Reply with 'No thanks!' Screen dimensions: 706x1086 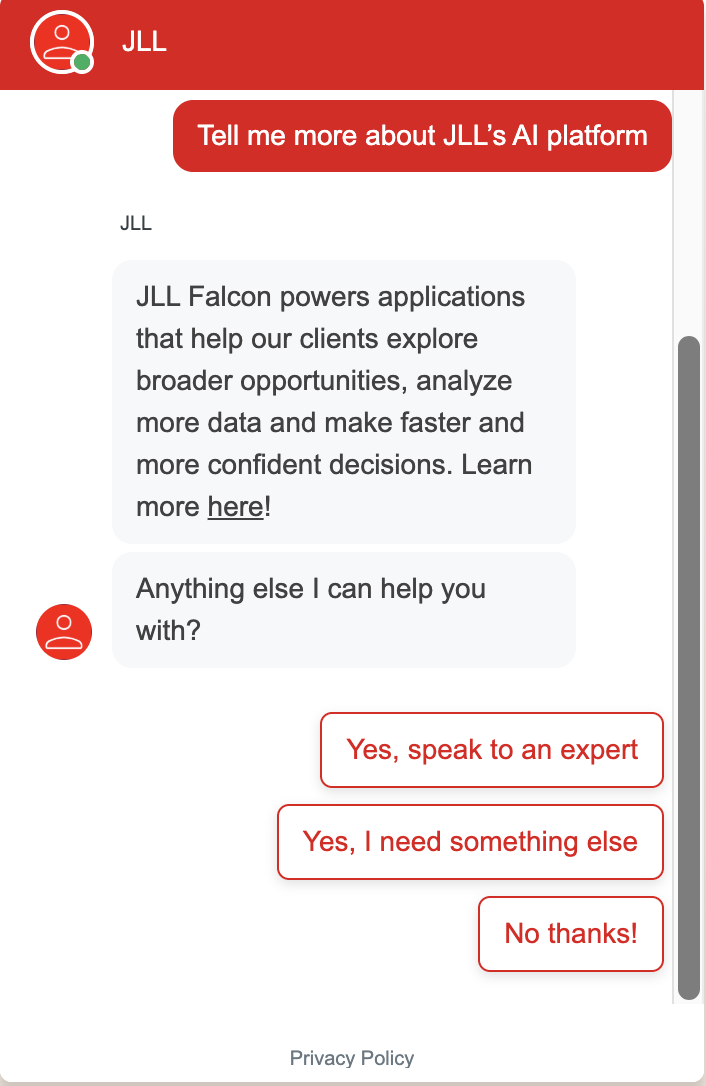pos(570,934)
